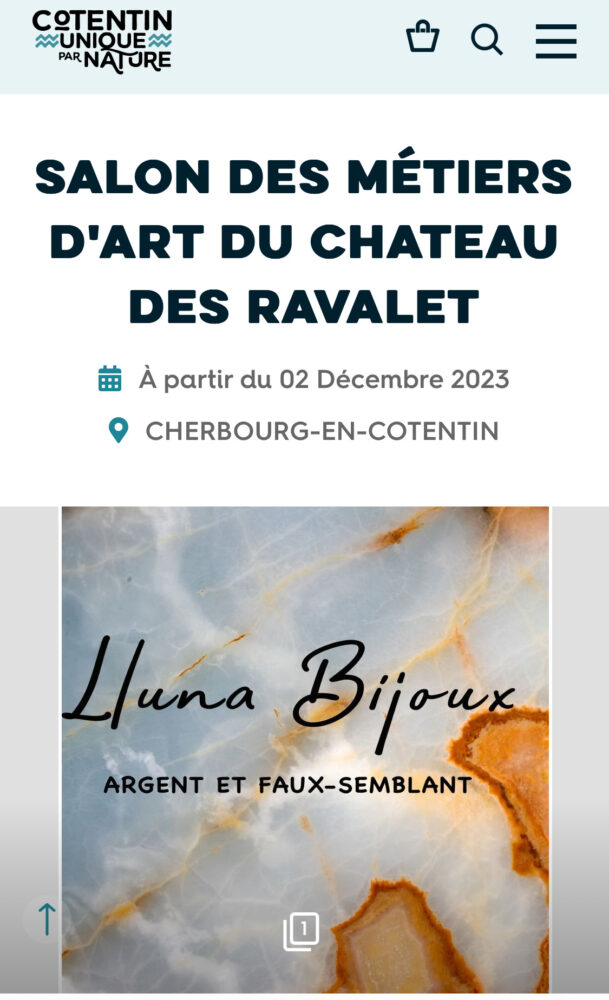Viewport: 609px width, 1000px height.
Task: Open the image gallery counter icon
Action: (301, 931)
